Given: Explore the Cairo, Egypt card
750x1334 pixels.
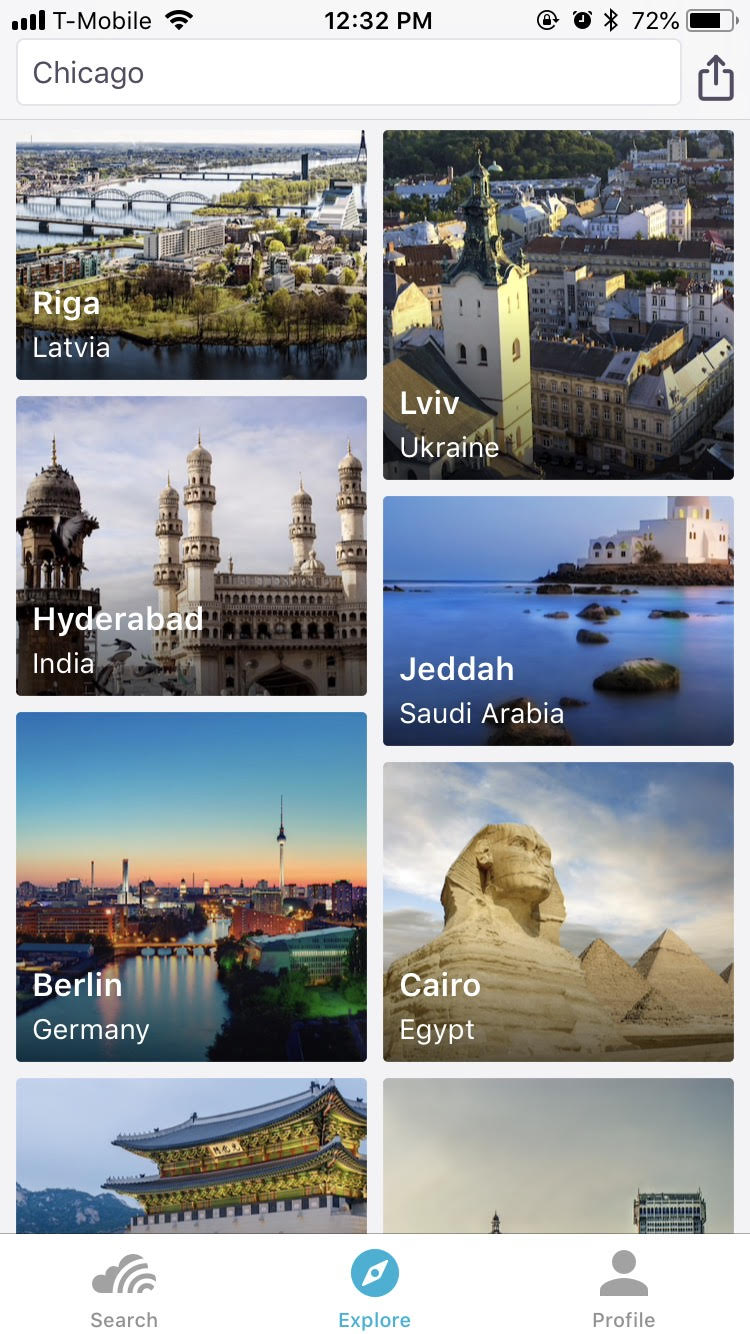Looking at the screenshot, I should pos(558,912).
